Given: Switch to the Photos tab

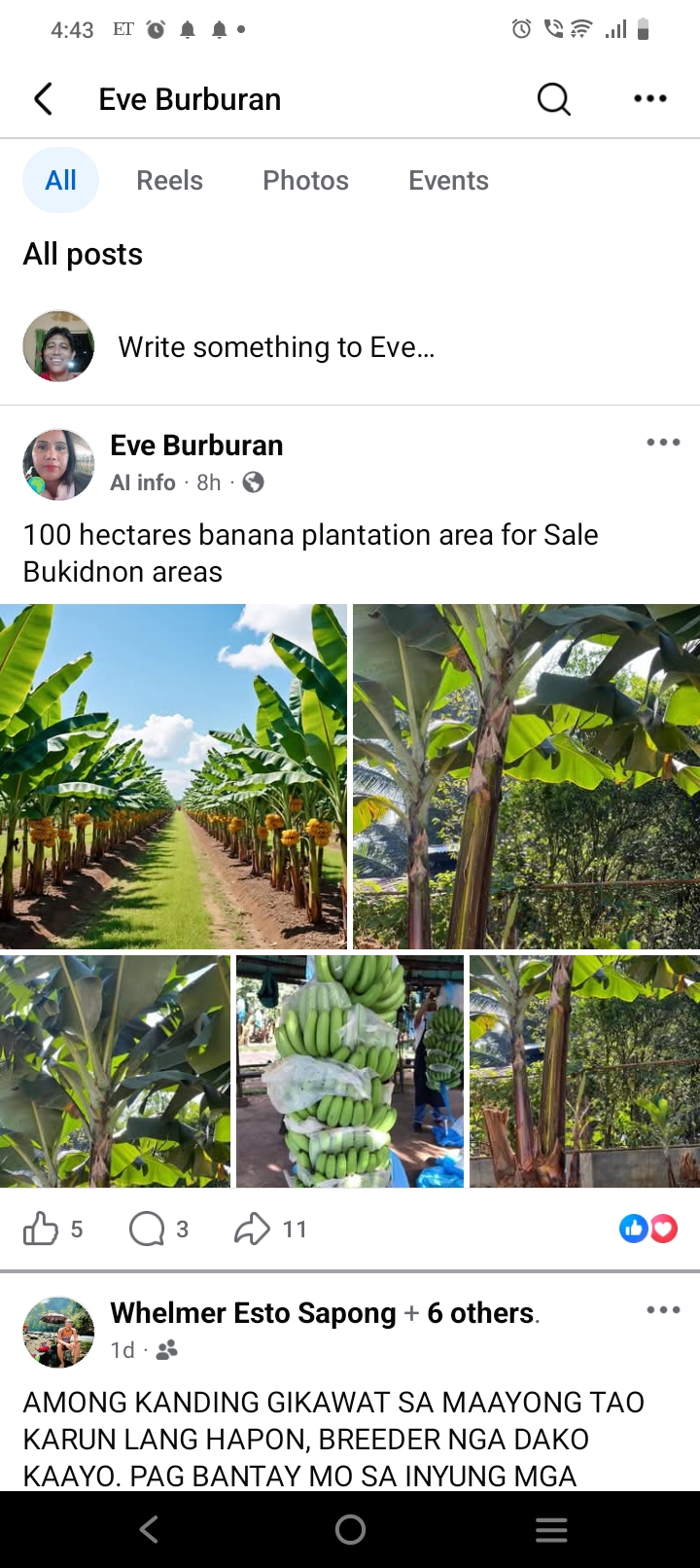Looking at the screenshot, I should [305, 181].
